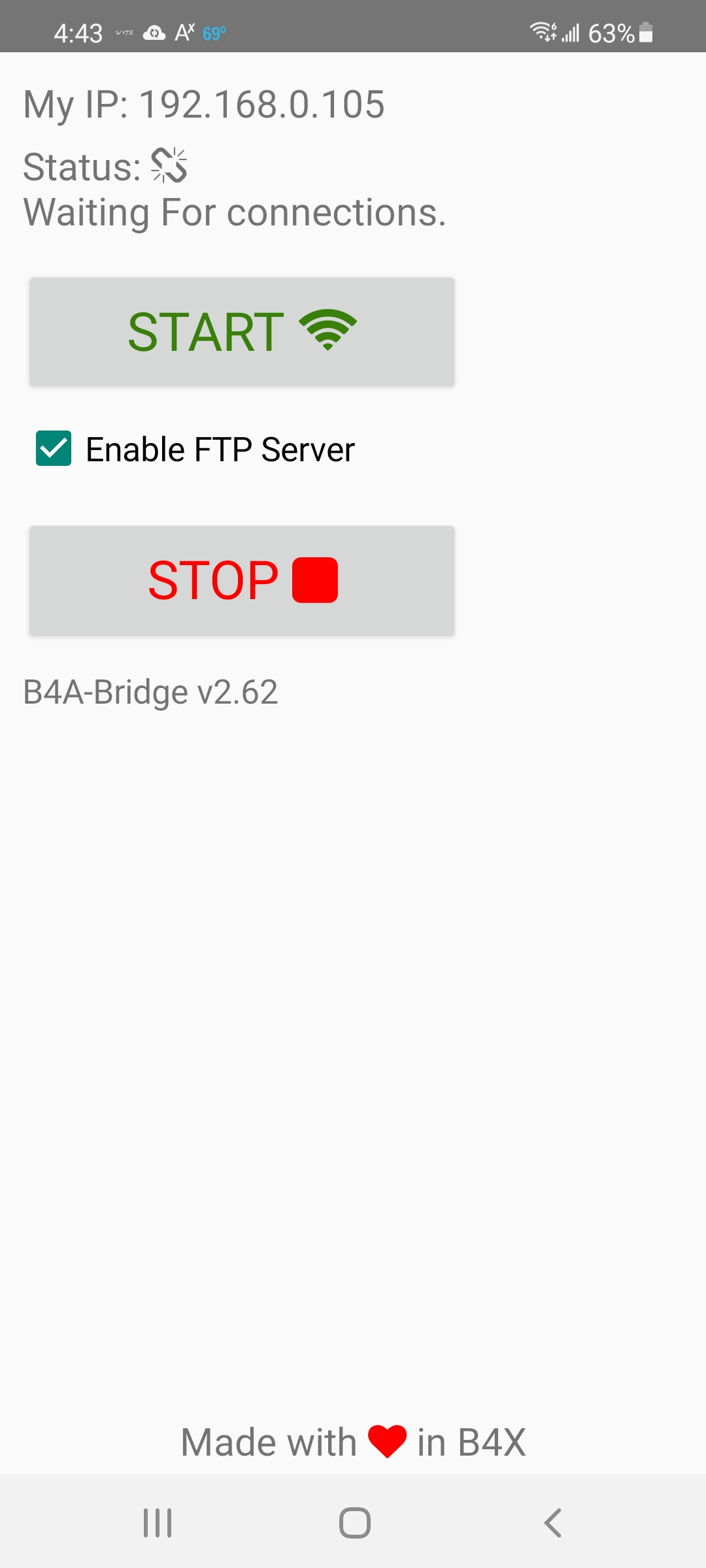Uncheck Enable FTP Server
The image size is (706, 1568).
(x=54, y=449)
